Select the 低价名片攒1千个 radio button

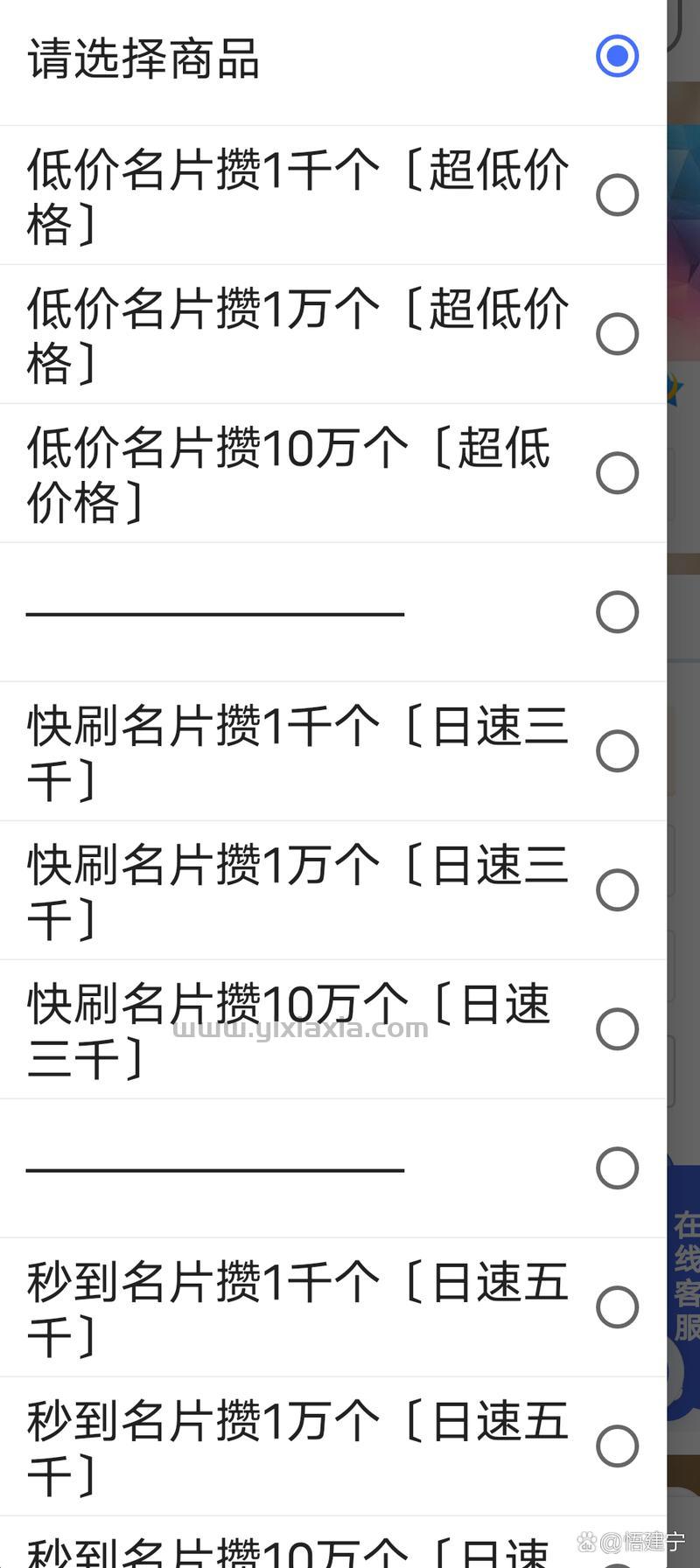point(618,194)
